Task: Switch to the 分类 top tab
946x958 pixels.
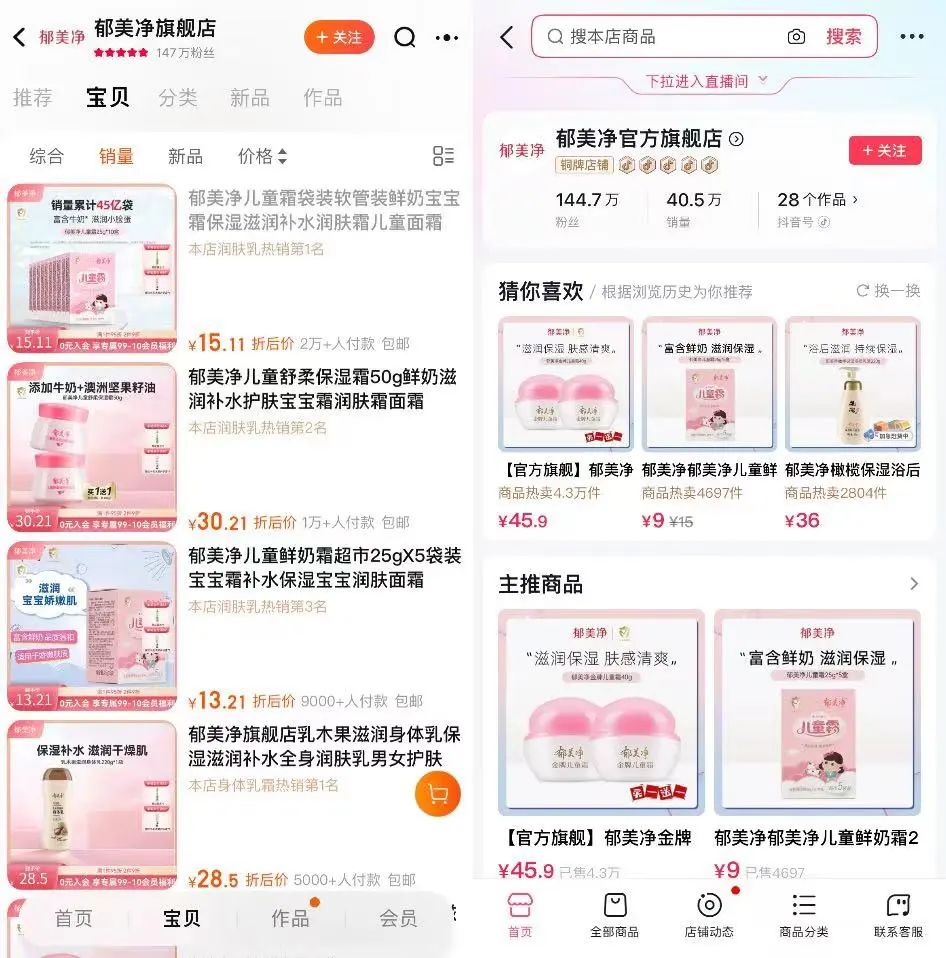Action: [x=178, y=98]
